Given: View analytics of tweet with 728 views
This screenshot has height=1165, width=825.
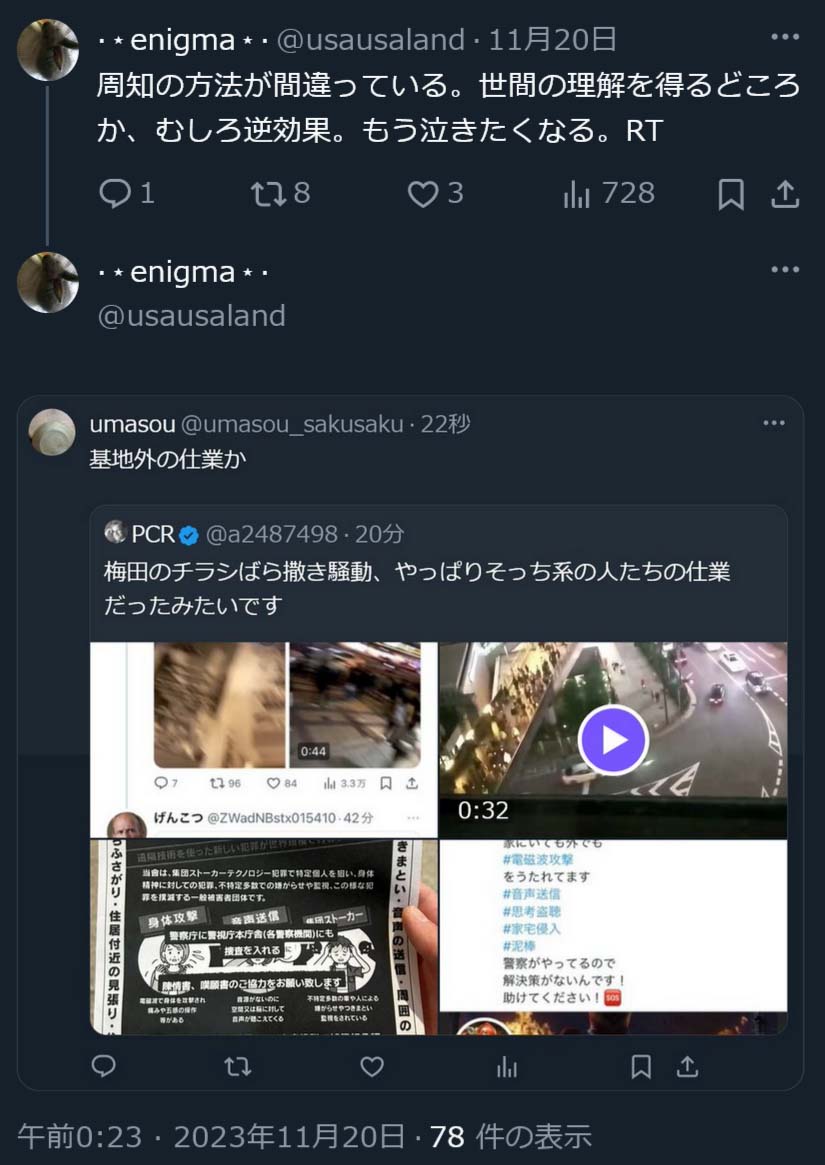Looking at the screenshot, I should [x=577, y=194].
